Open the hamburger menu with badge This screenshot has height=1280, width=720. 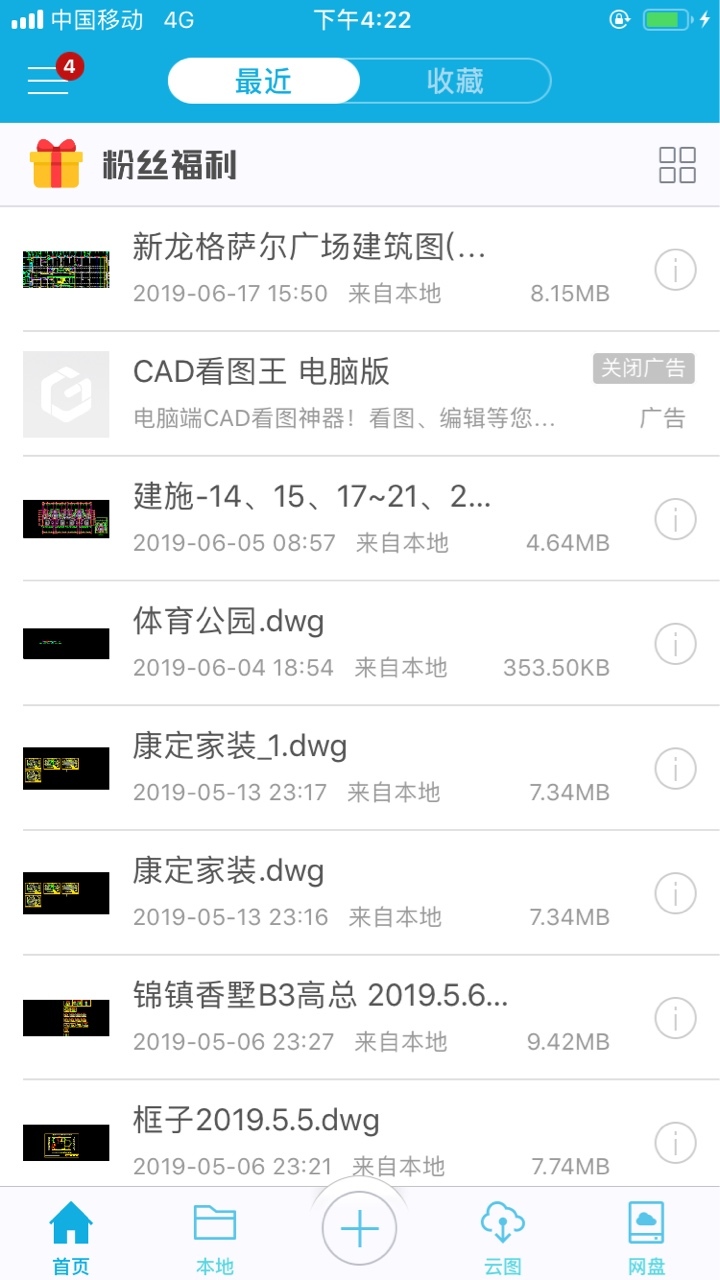coord(52,77)
